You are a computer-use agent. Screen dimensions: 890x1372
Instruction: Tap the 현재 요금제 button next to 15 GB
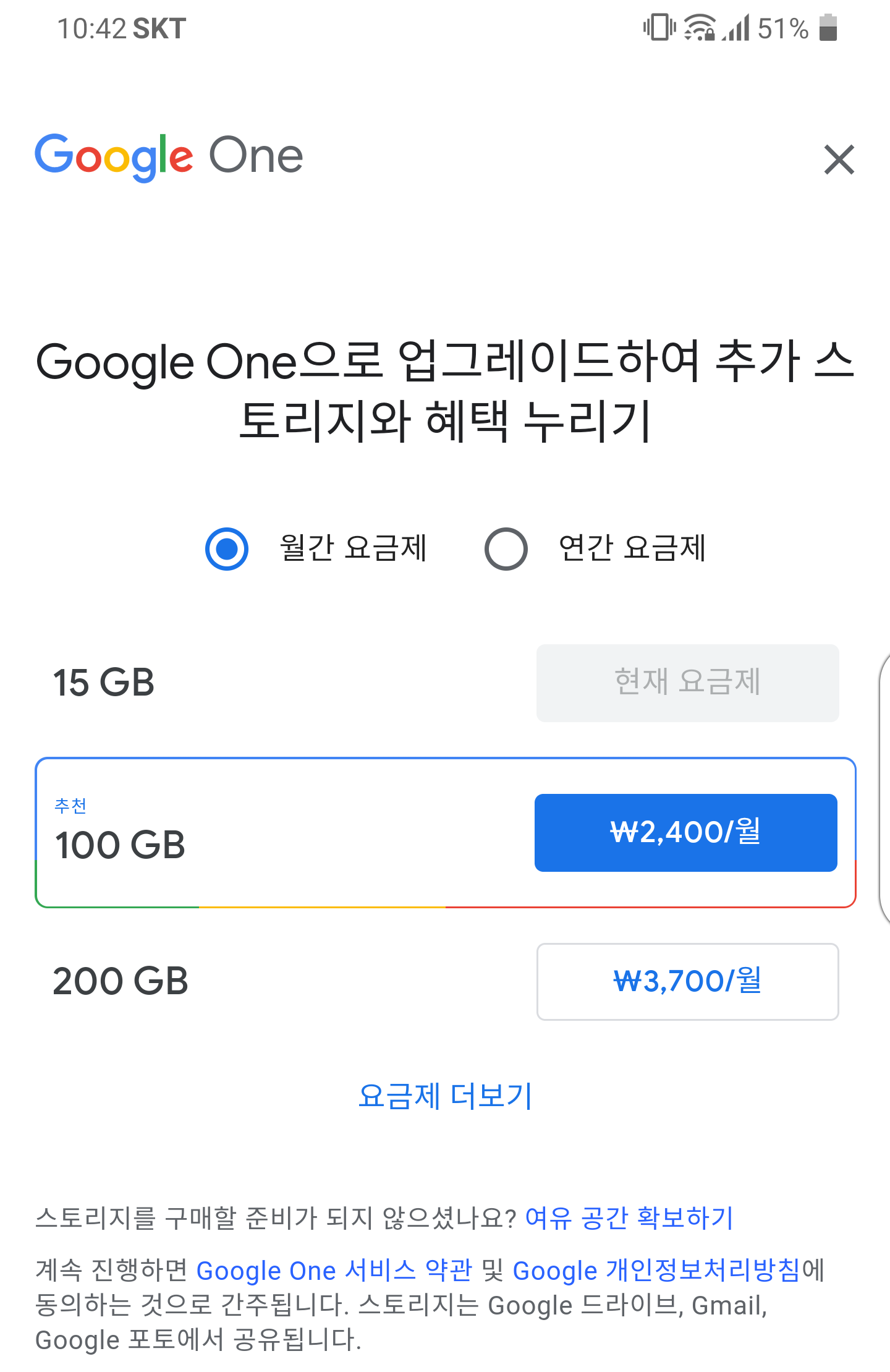point(687,682)
